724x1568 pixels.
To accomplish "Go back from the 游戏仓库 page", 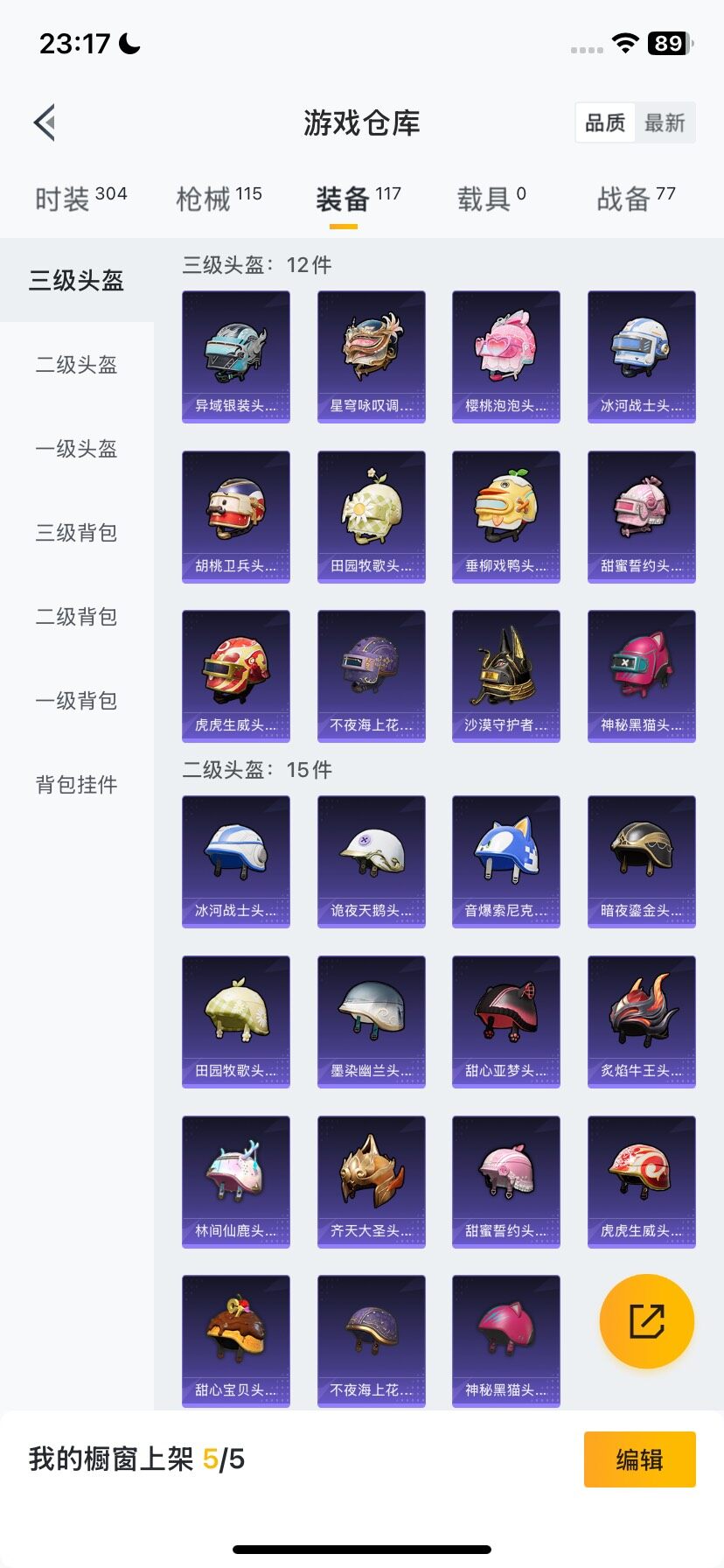I will coord(45,122).
